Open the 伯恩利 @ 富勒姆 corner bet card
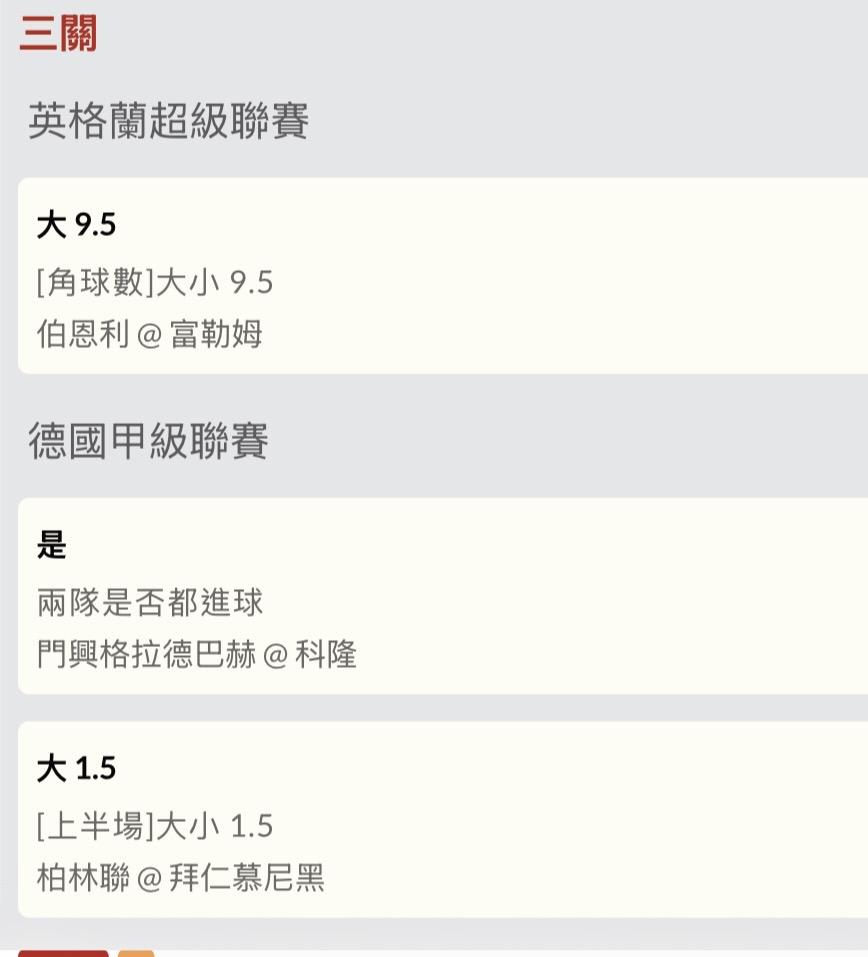 pos(440,277)
